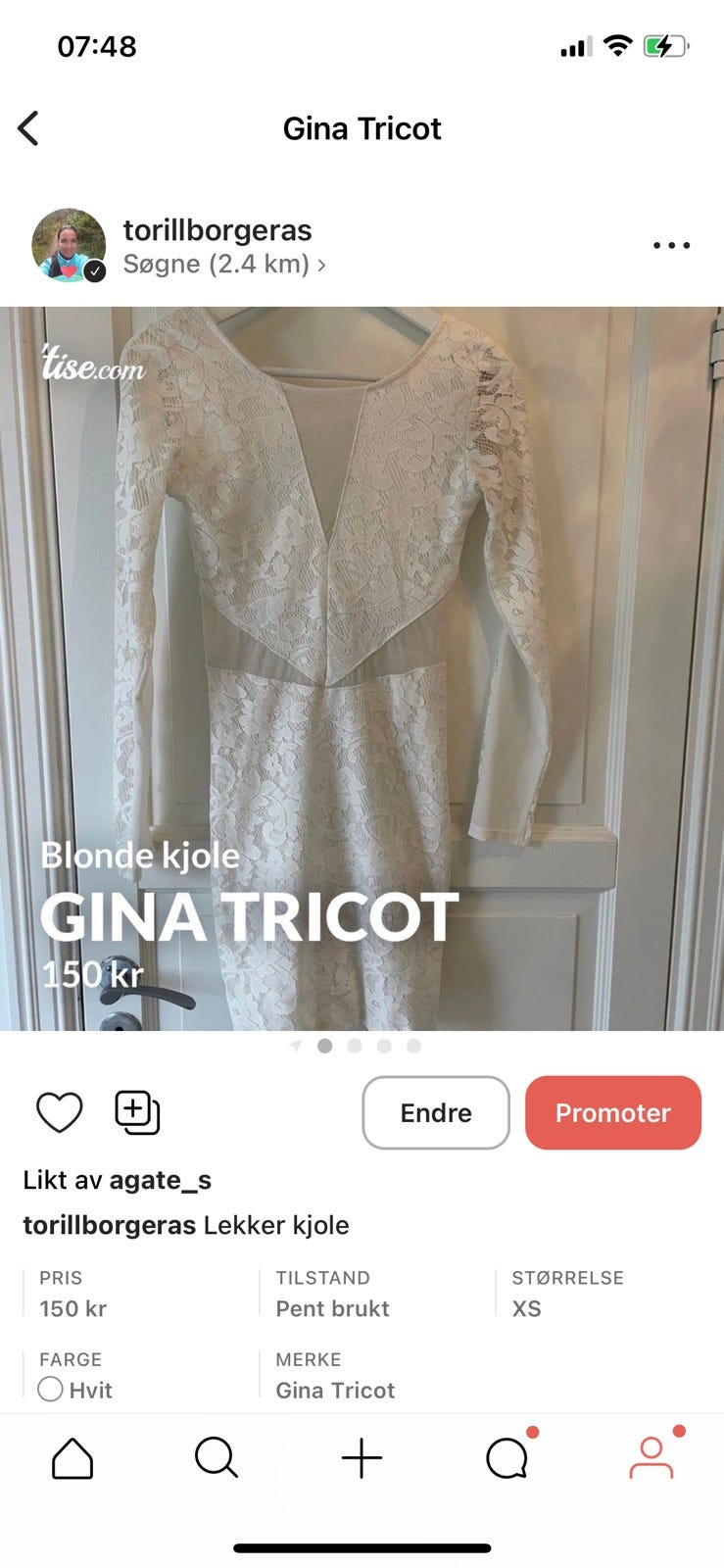The height and width of the screenshot is (1568, 724).
Task: Tap the first carousel page dot
Action: tap(326, 1046)
